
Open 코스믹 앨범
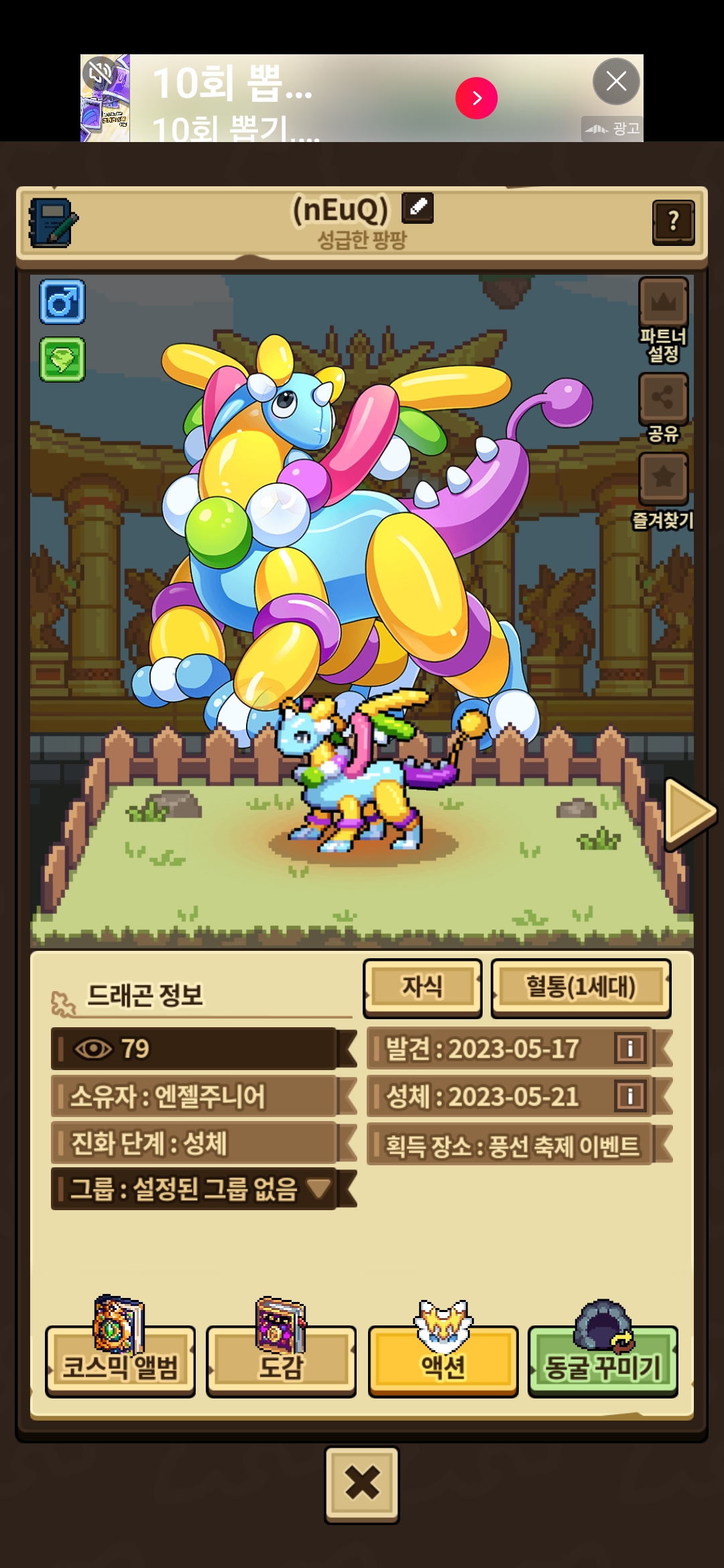click(120, 1360)
